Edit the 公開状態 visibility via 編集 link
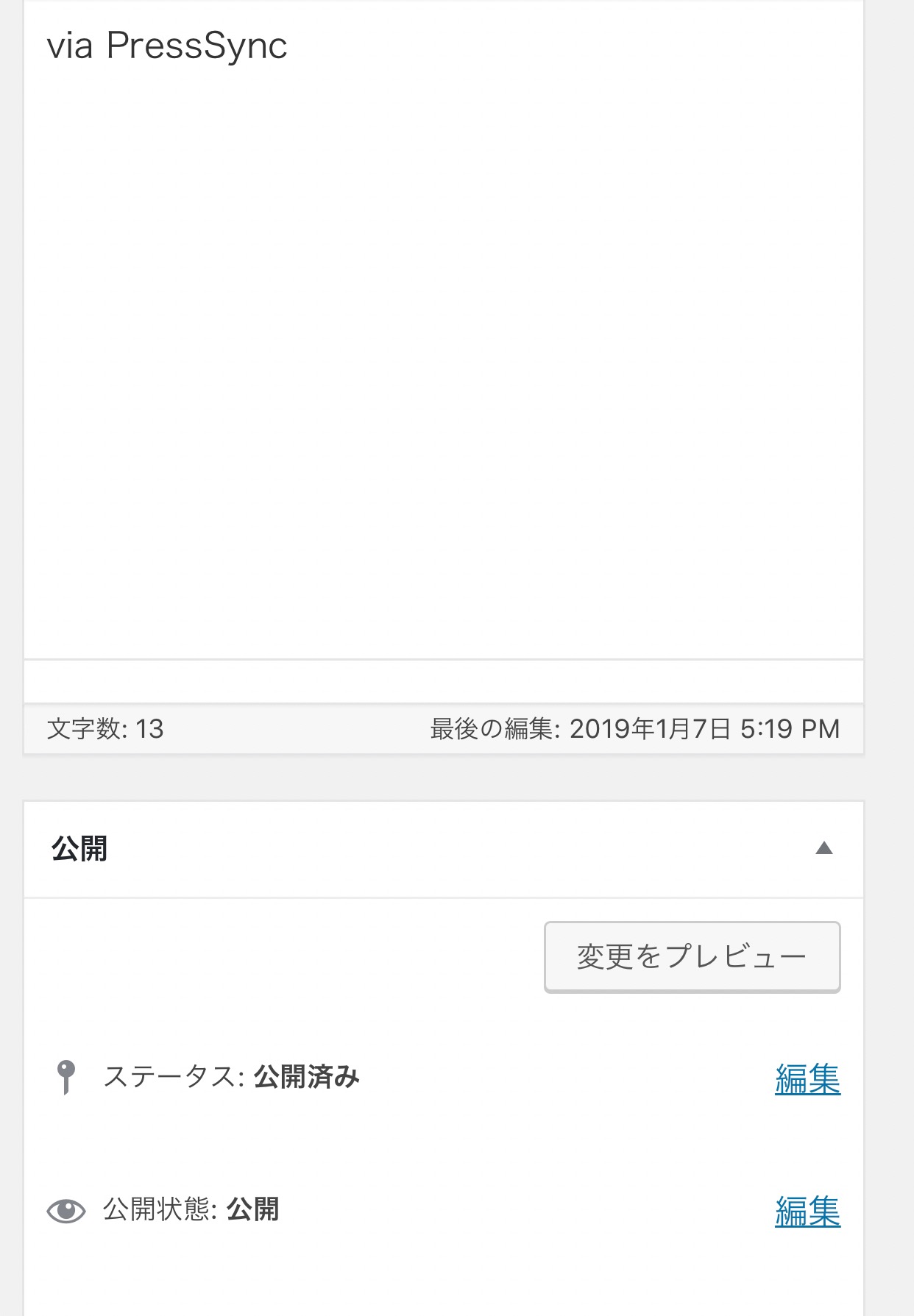This screenshot has width=914, height=1316. [807, 1211]
